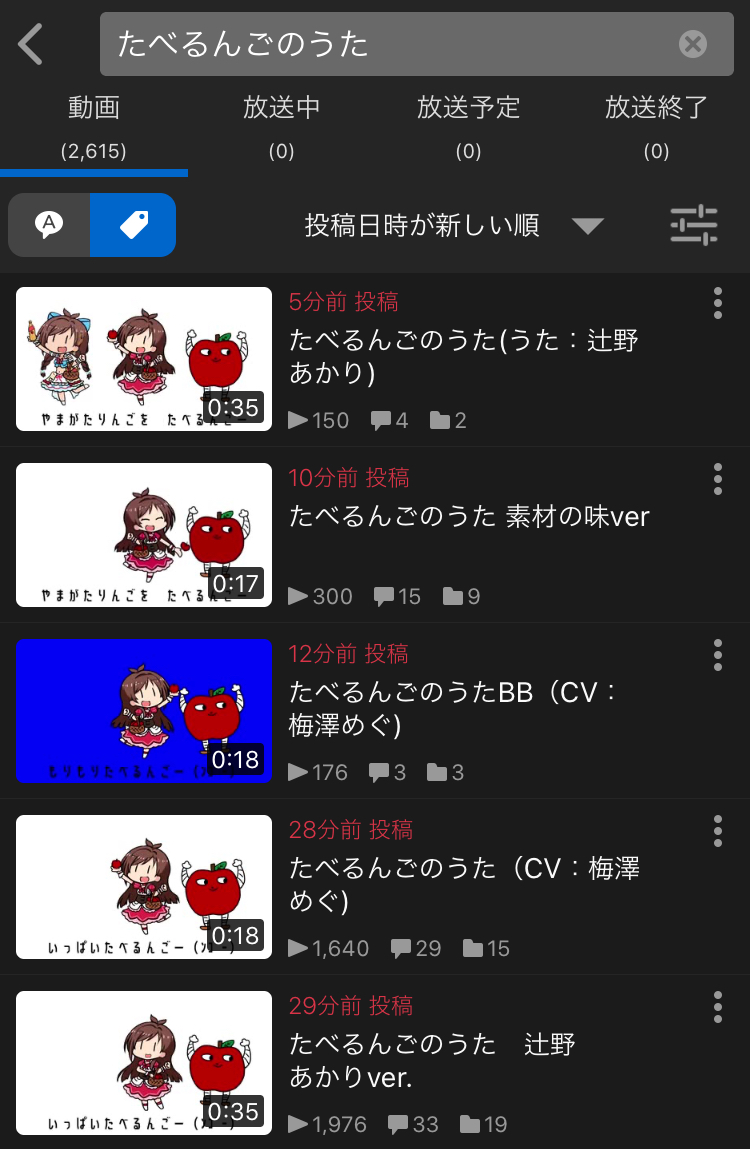Open more options for the 28分前 video
Image resolution: width=750 pixels, height=1149 pixels.
point(717,831)
